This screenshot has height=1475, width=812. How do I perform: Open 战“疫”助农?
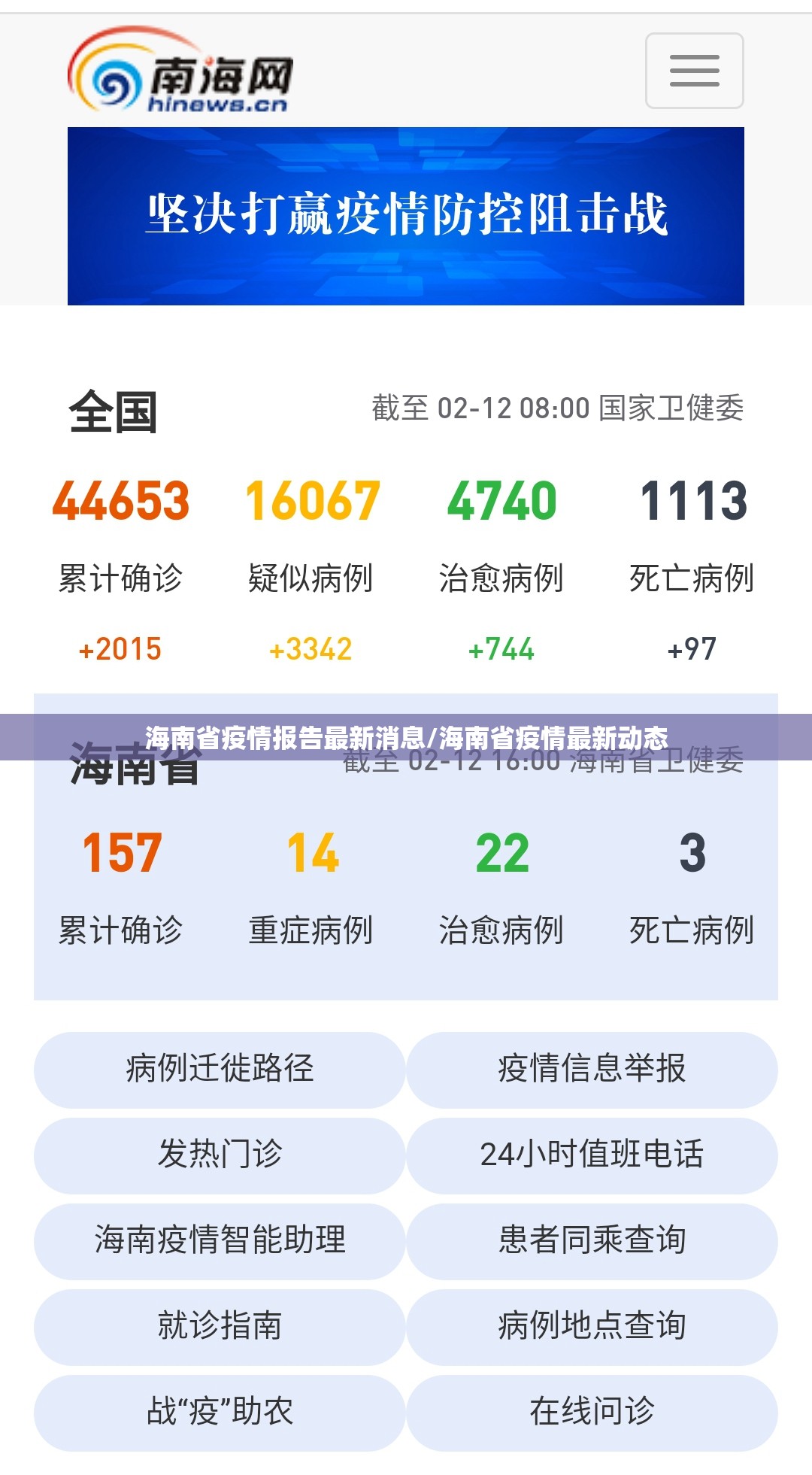(x=220, y=1412)
